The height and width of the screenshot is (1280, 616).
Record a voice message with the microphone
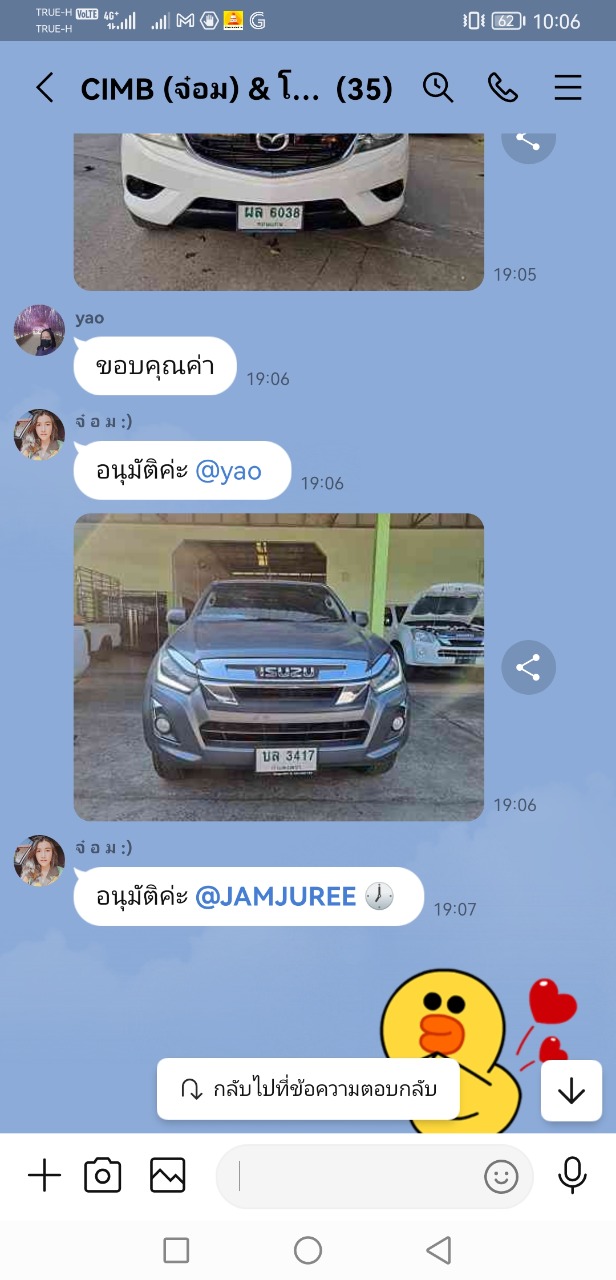(572, 1175)
